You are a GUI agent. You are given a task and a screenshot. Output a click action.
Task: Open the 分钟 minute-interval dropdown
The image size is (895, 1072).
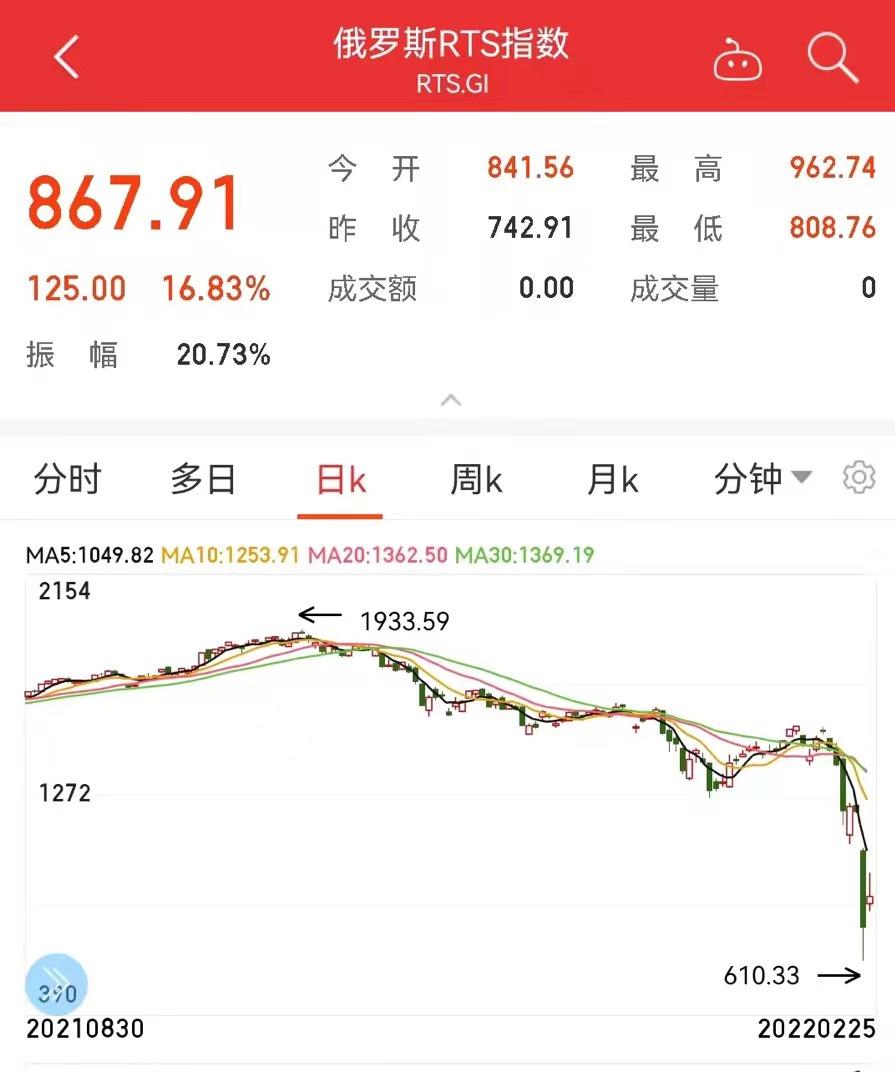point(762,479)
